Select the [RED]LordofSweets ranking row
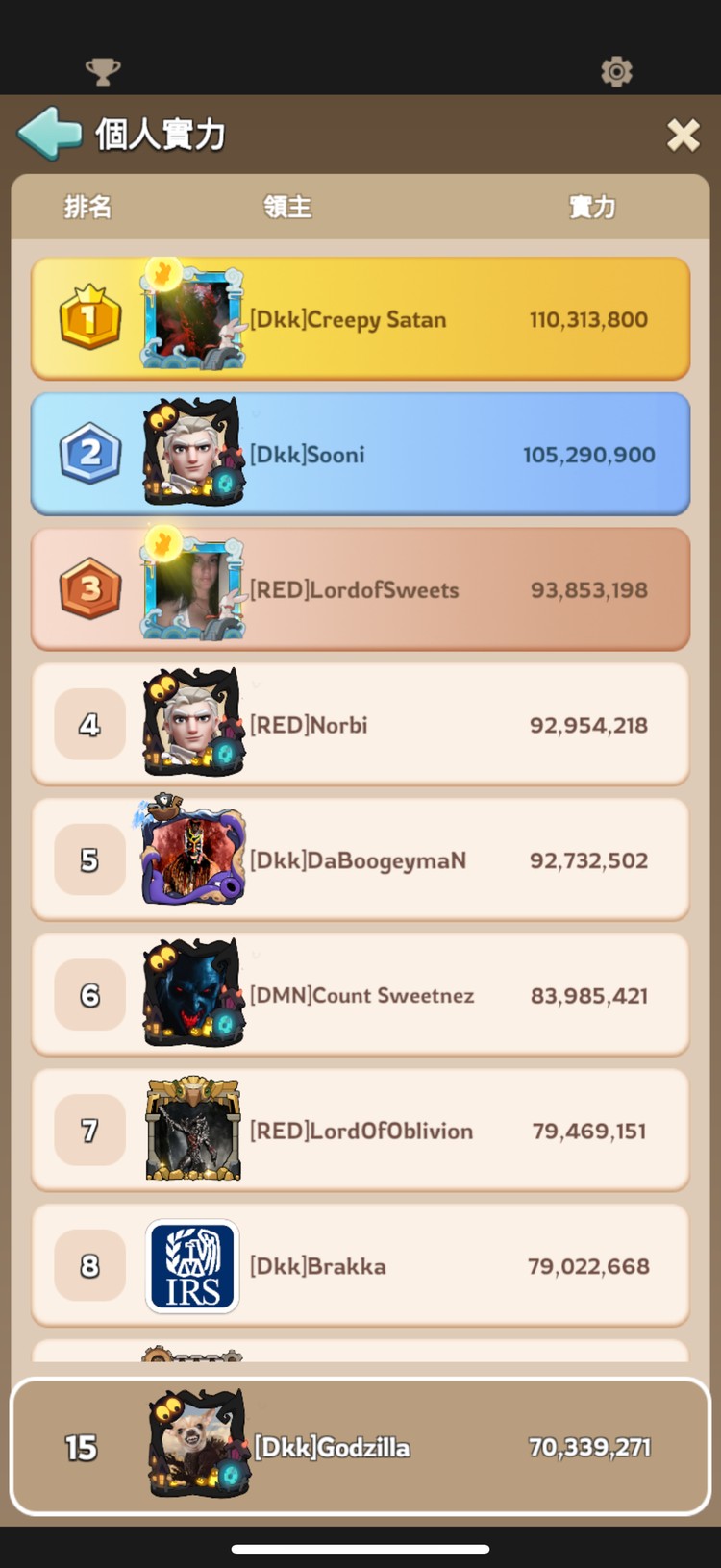721x1568 pixels. point(360,589)
